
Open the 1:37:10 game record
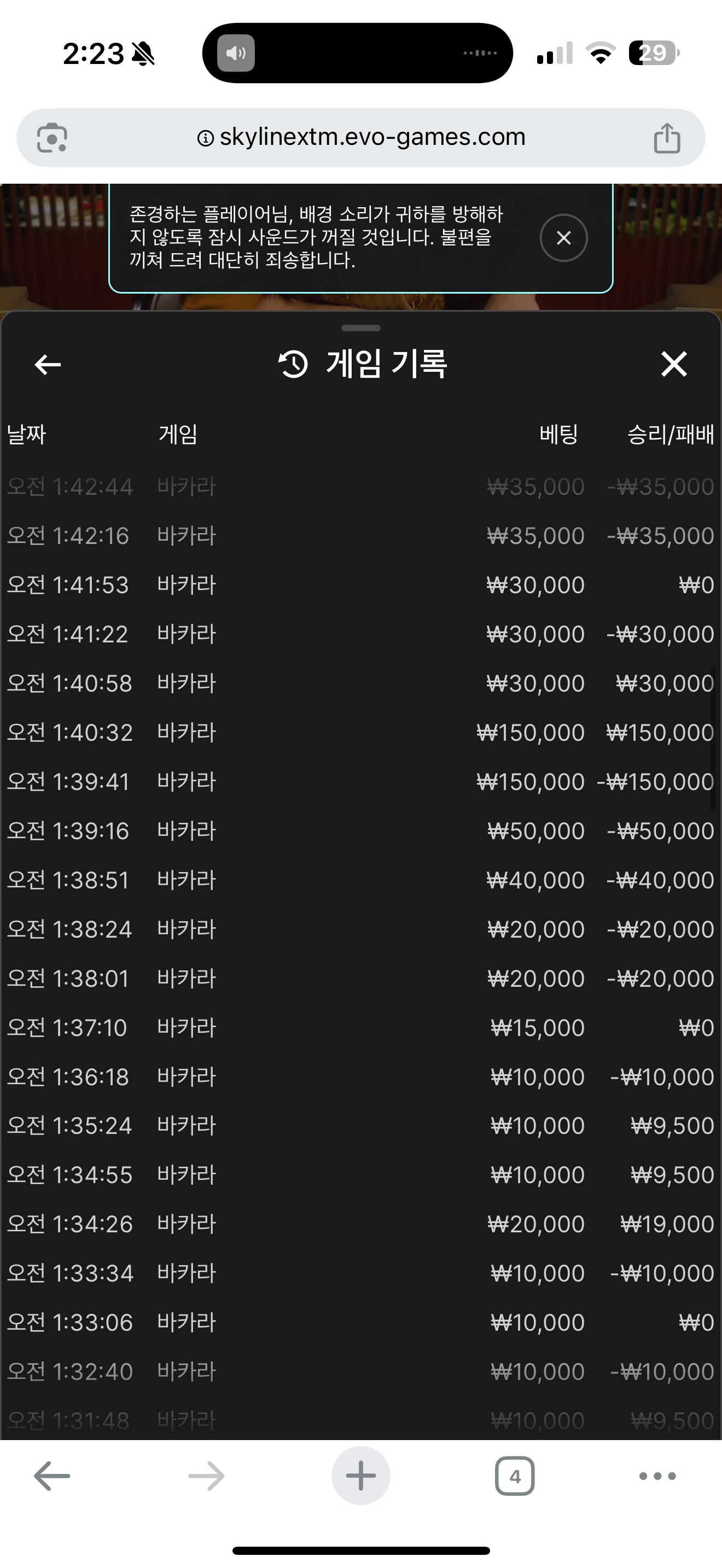point(360,1027)
